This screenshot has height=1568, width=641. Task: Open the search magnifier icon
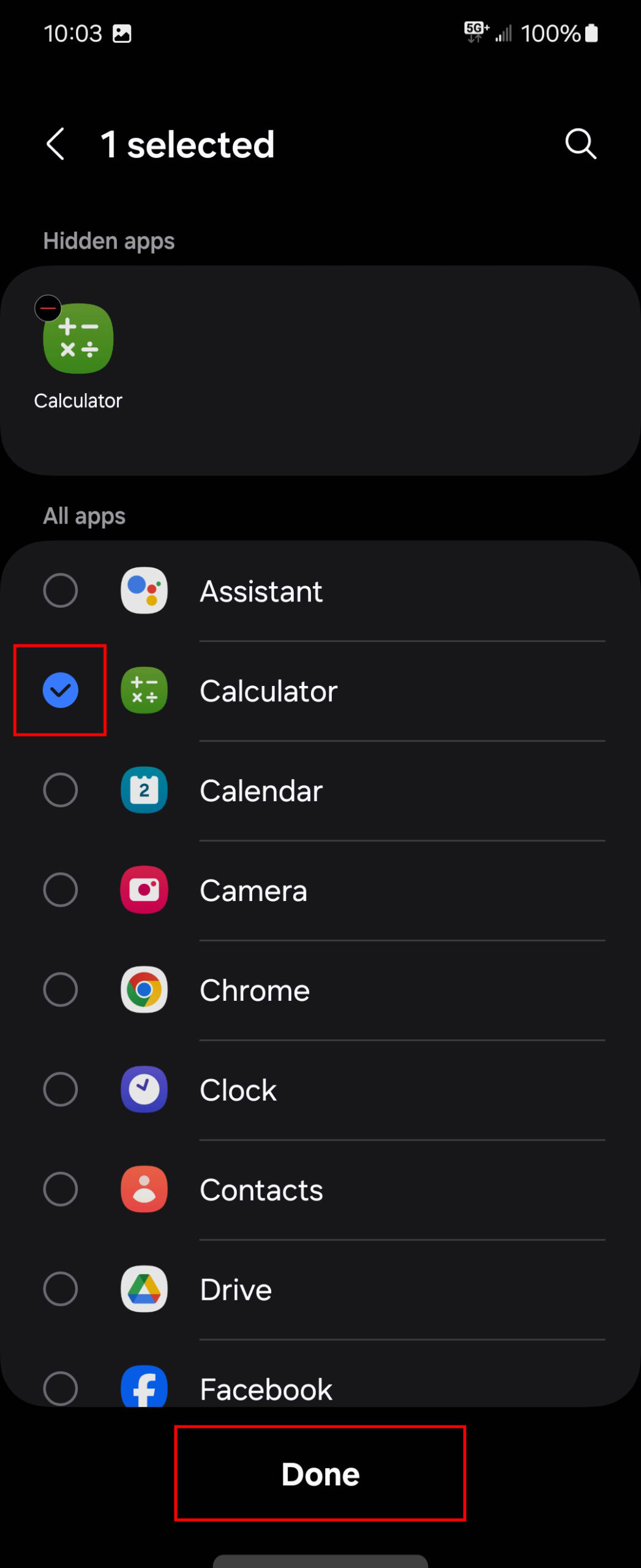[x=580, y=145]
